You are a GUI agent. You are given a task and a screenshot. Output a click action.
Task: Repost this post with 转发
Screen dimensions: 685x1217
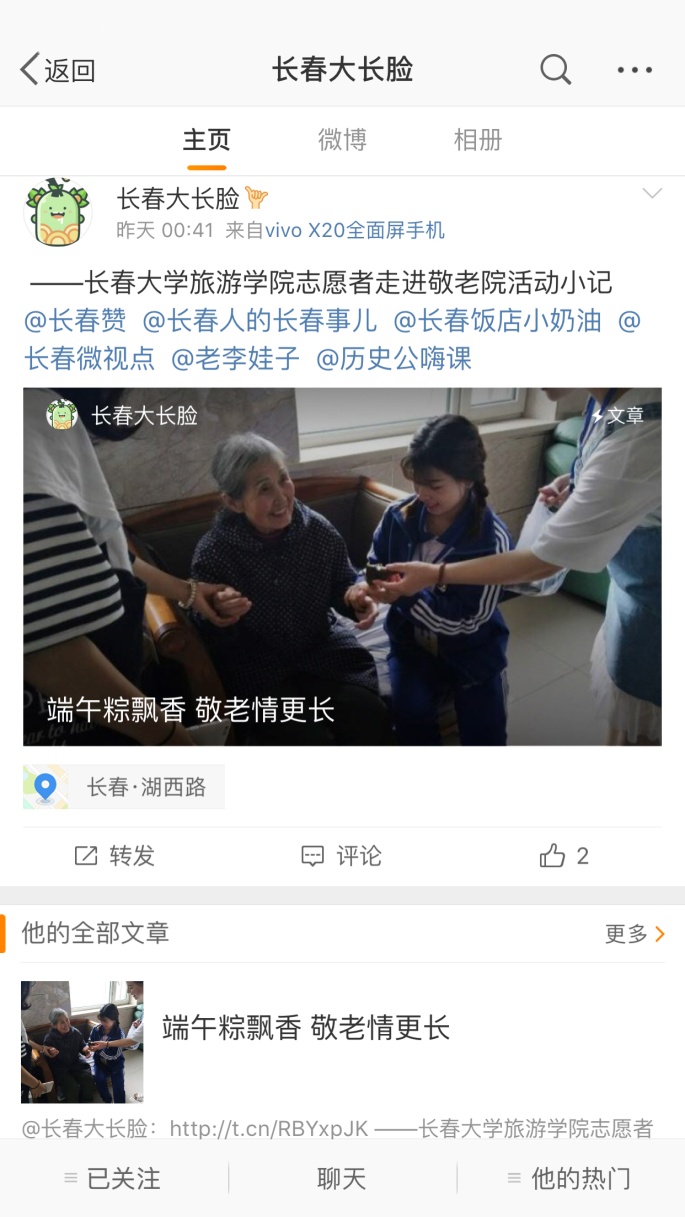pyautogui.click(x=115, y=856)
